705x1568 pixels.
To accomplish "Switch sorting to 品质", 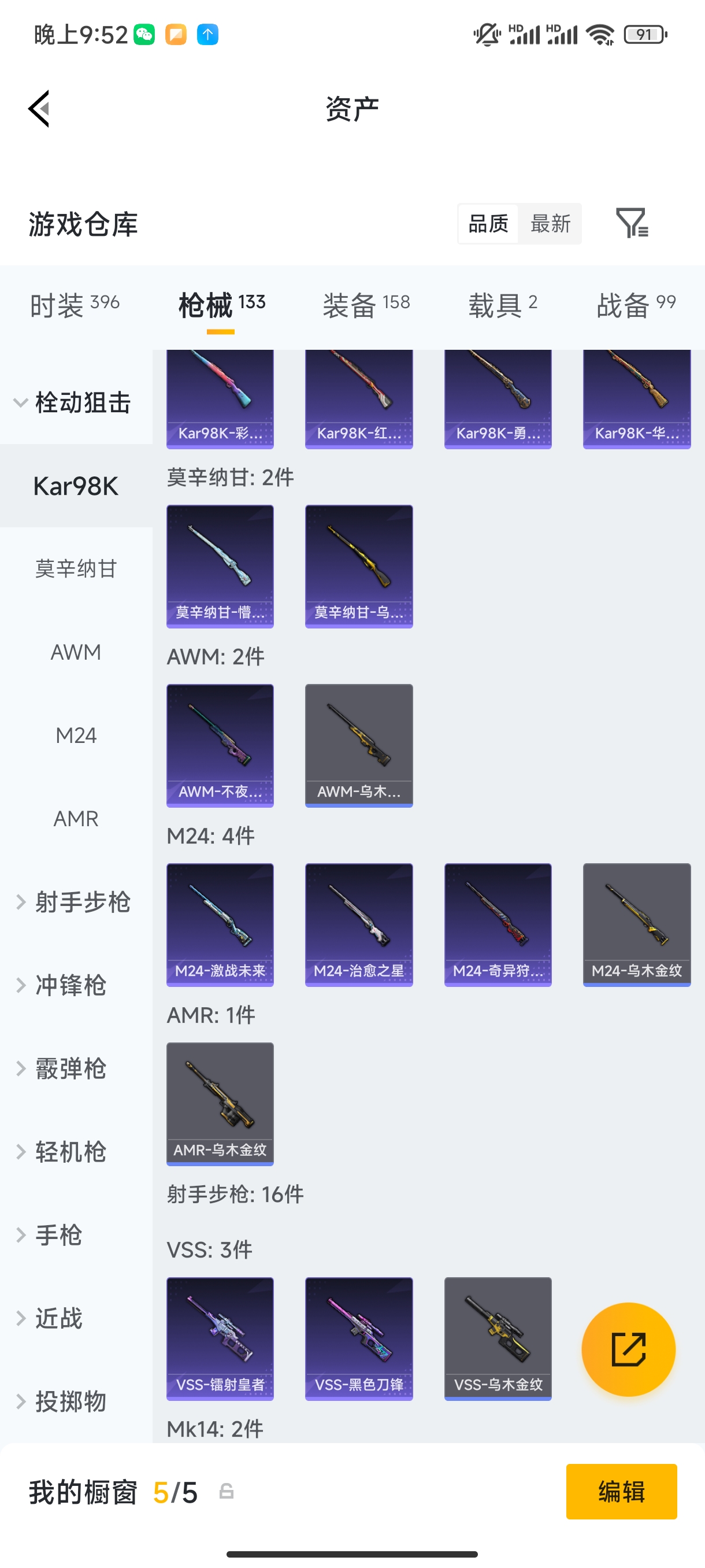I will 487,223.
